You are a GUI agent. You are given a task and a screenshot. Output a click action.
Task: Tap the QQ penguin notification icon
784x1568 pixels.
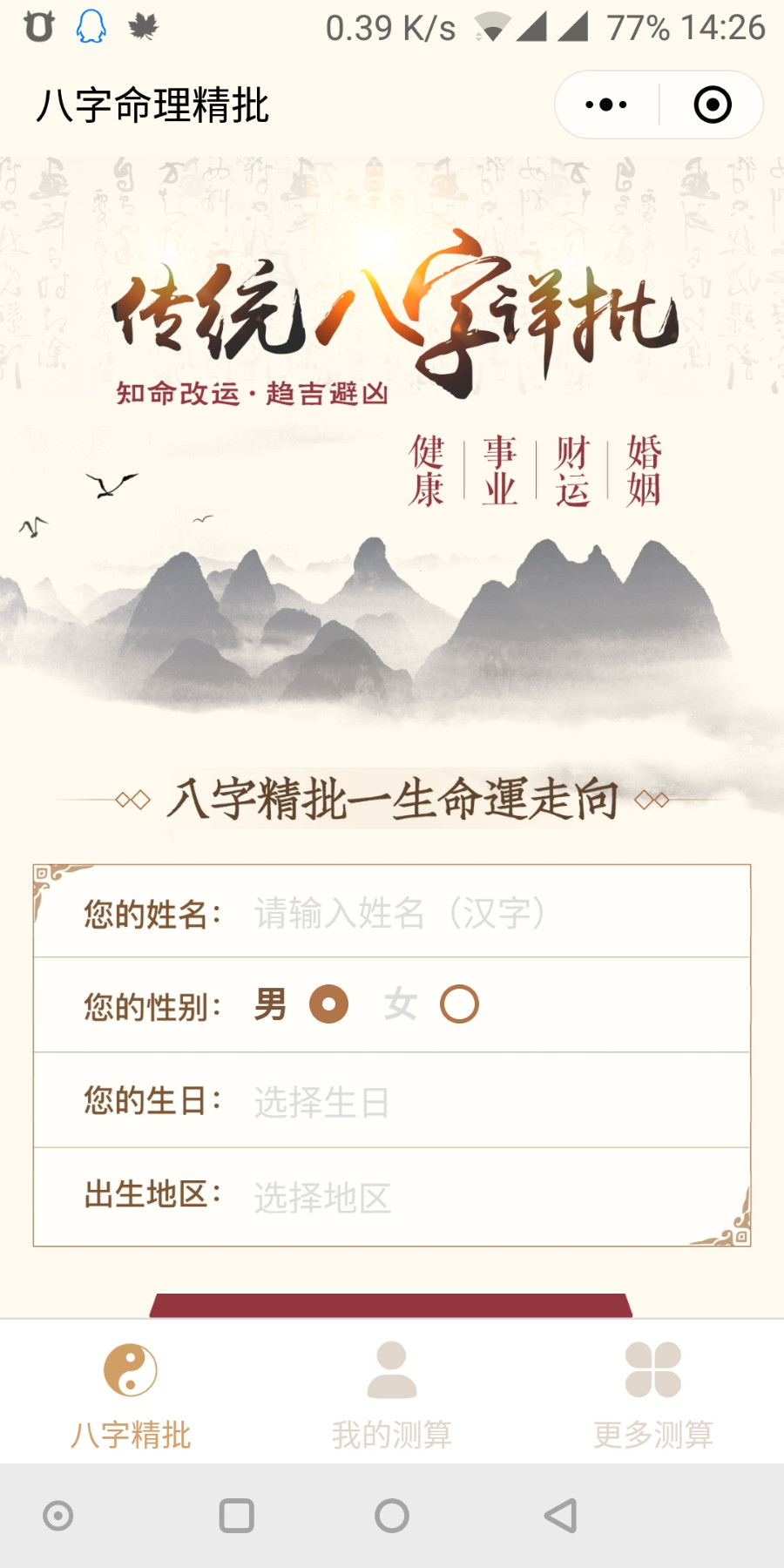click(x=91, y=28)
